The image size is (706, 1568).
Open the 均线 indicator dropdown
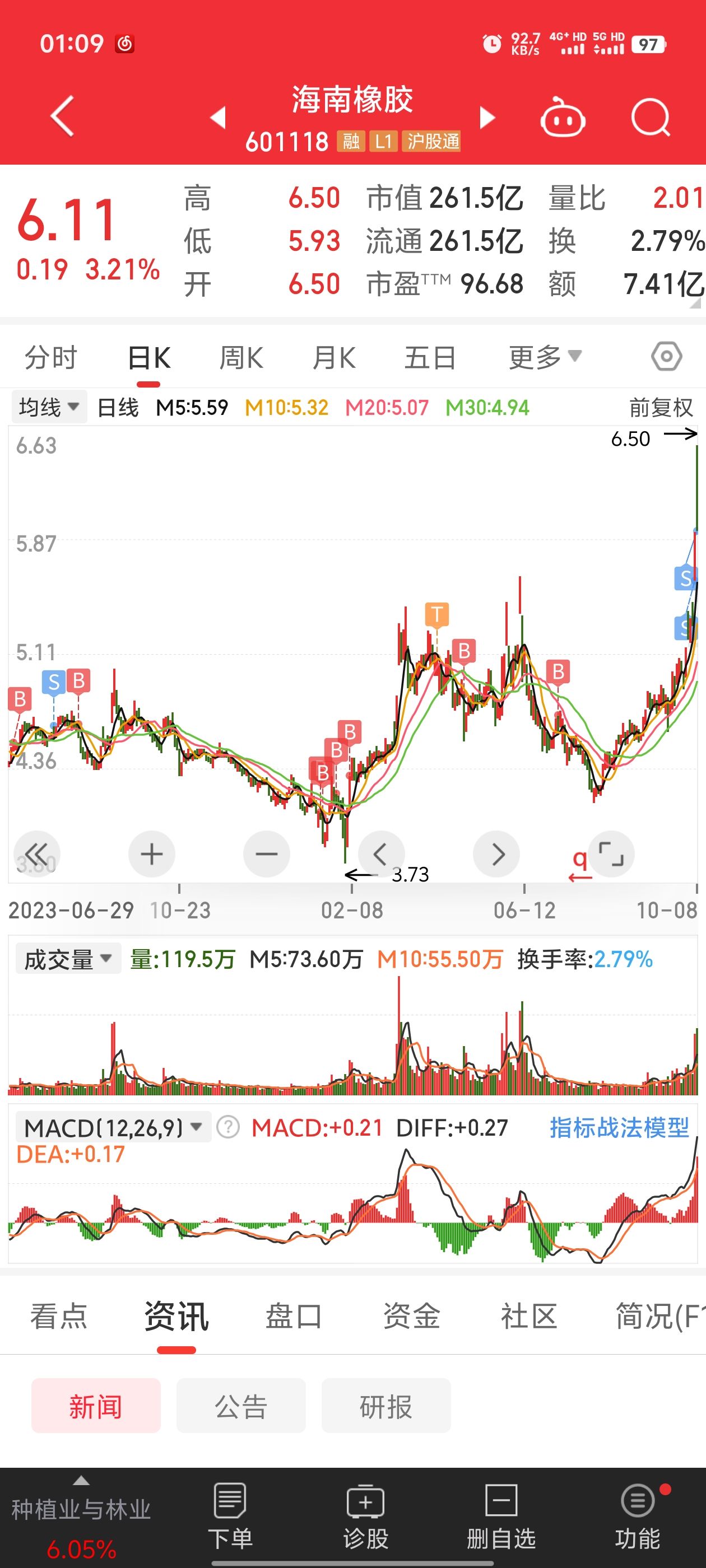pyautogui.click(x=49, y=407)
